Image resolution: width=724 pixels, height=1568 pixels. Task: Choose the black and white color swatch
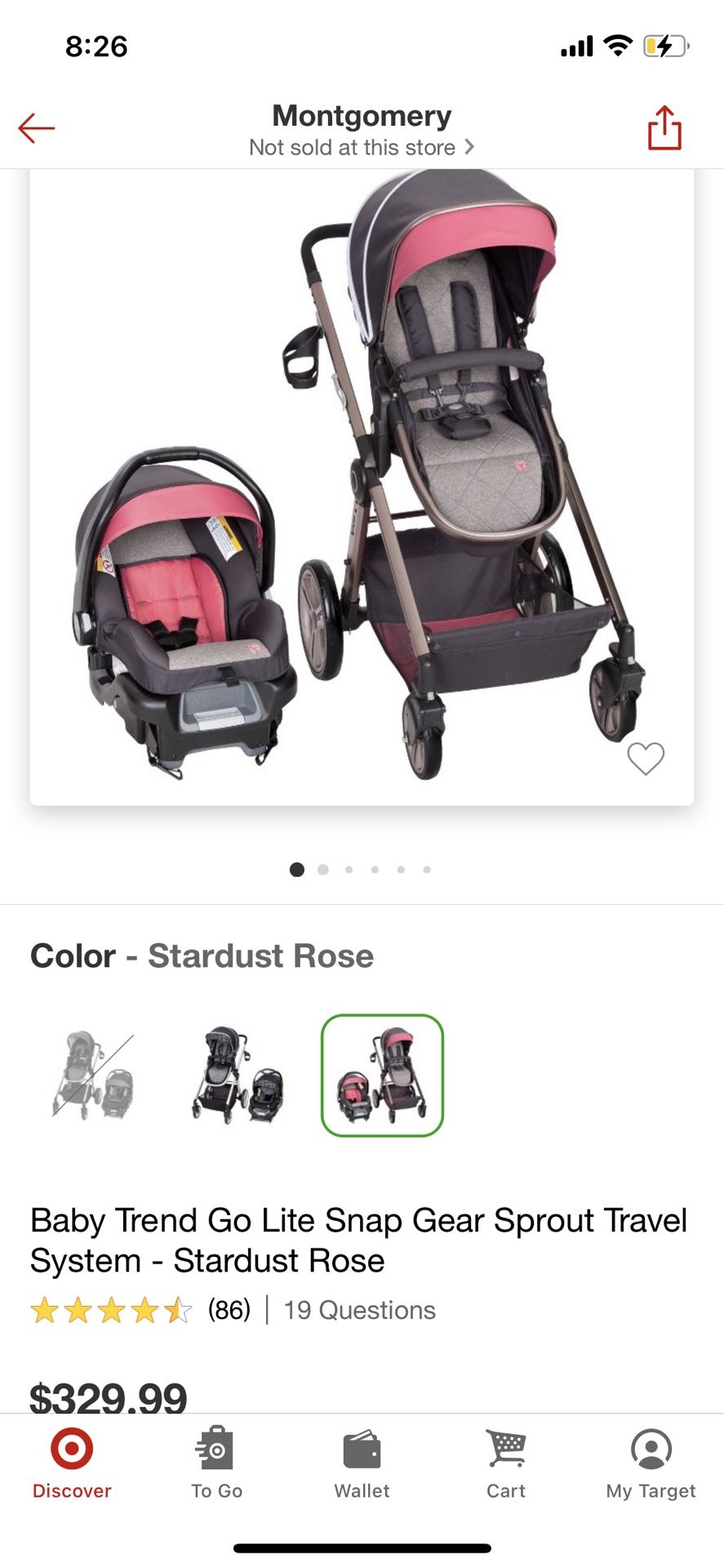tap(238, 1075)
